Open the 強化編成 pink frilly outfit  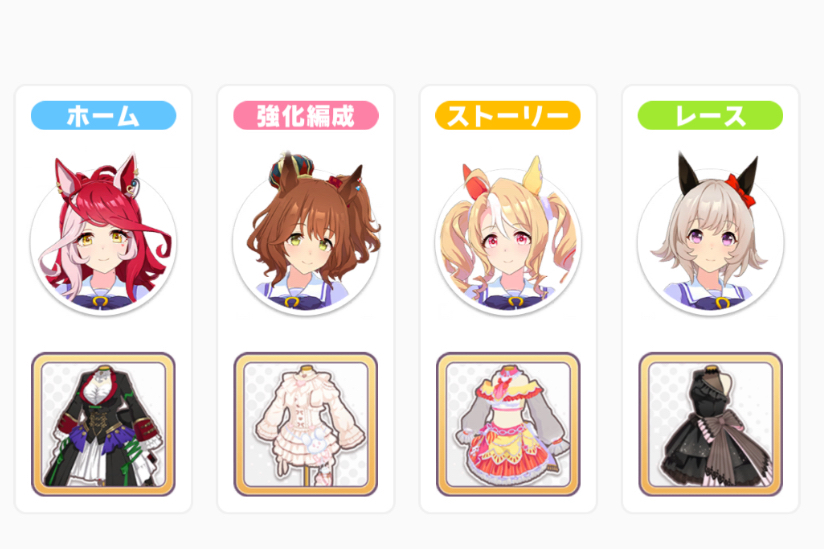(x=305, y=424)
